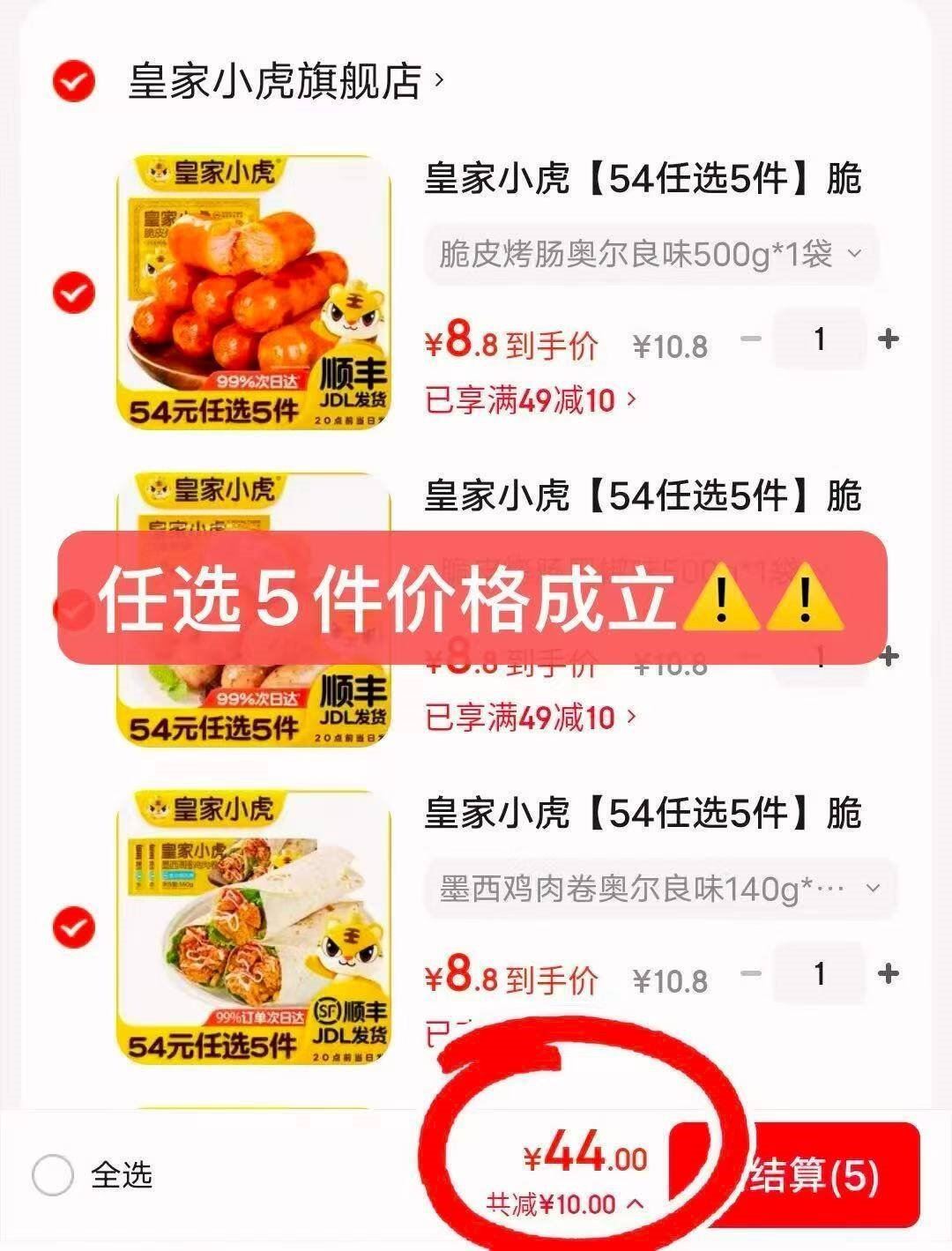Decrease quantity of 脆皮烤肠奥尔良味500g
This screenshot has height=1251, width=952.
(x=750, y=339)
